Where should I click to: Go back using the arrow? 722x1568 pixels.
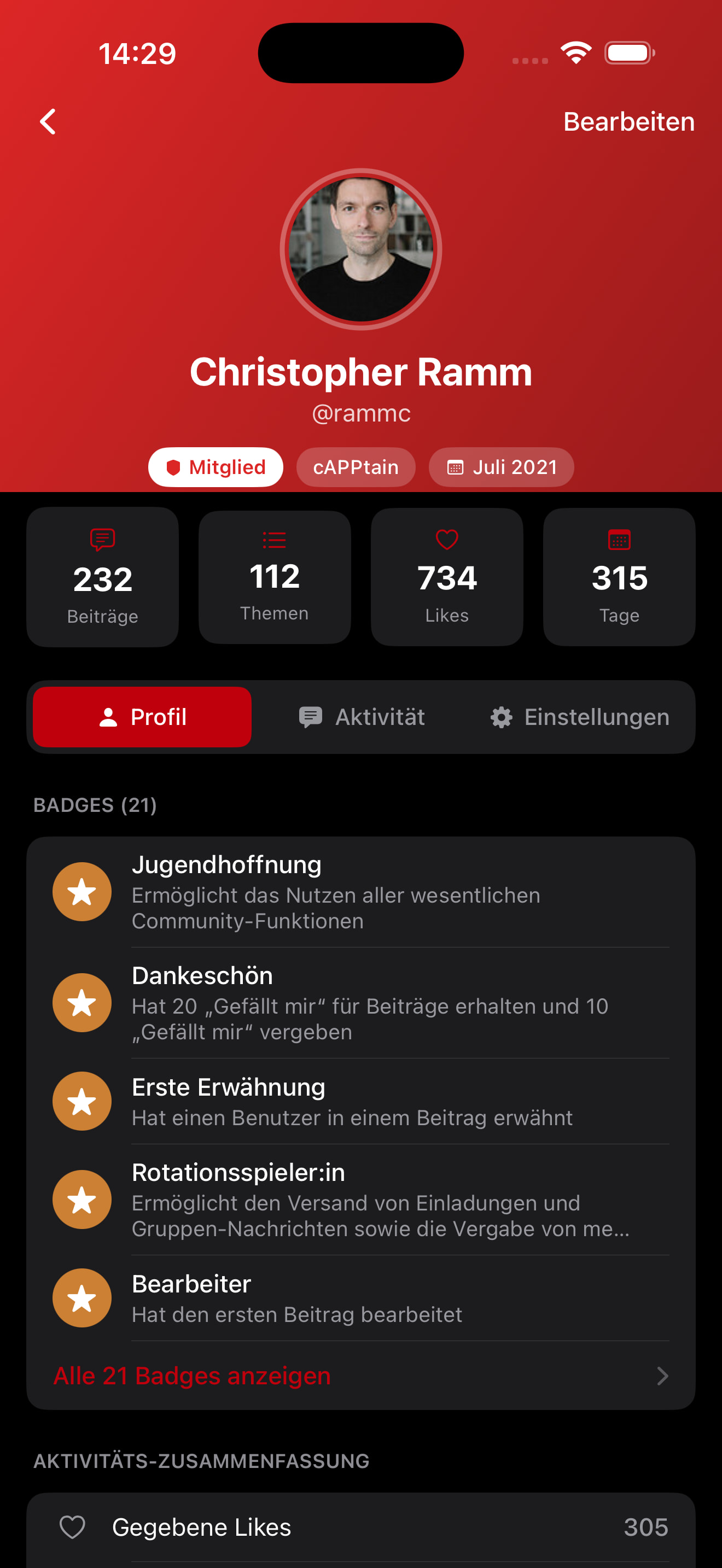[x=48, y=122]
